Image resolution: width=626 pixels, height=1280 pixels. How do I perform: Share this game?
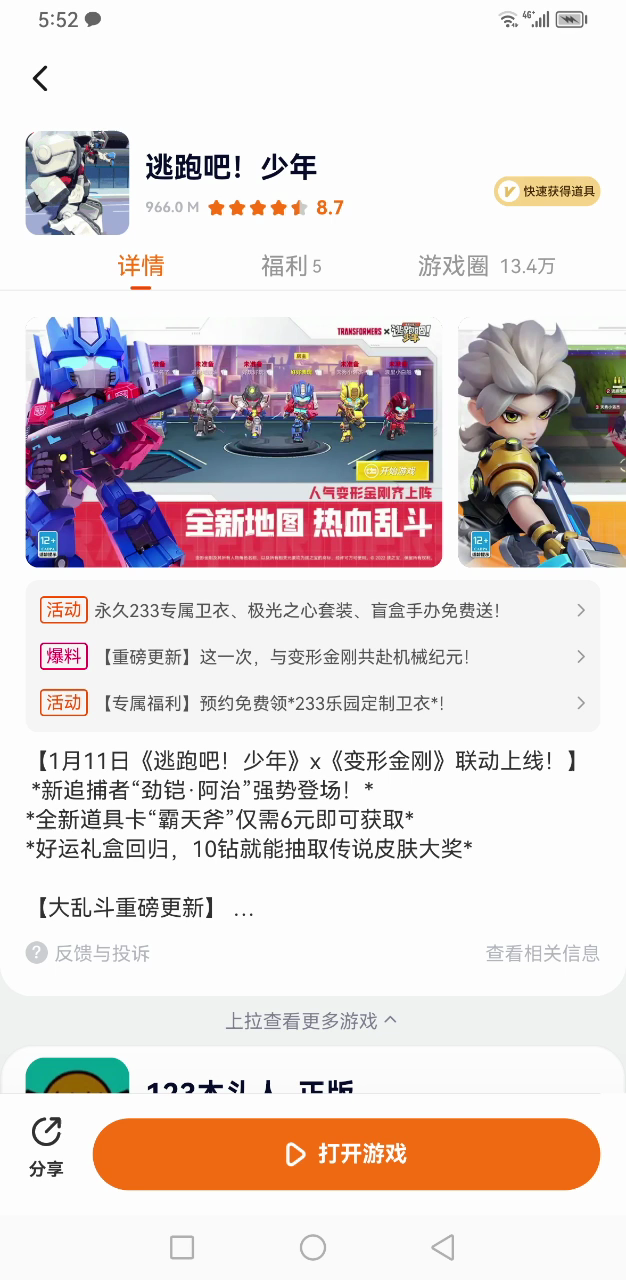[x=46, y=1146]
